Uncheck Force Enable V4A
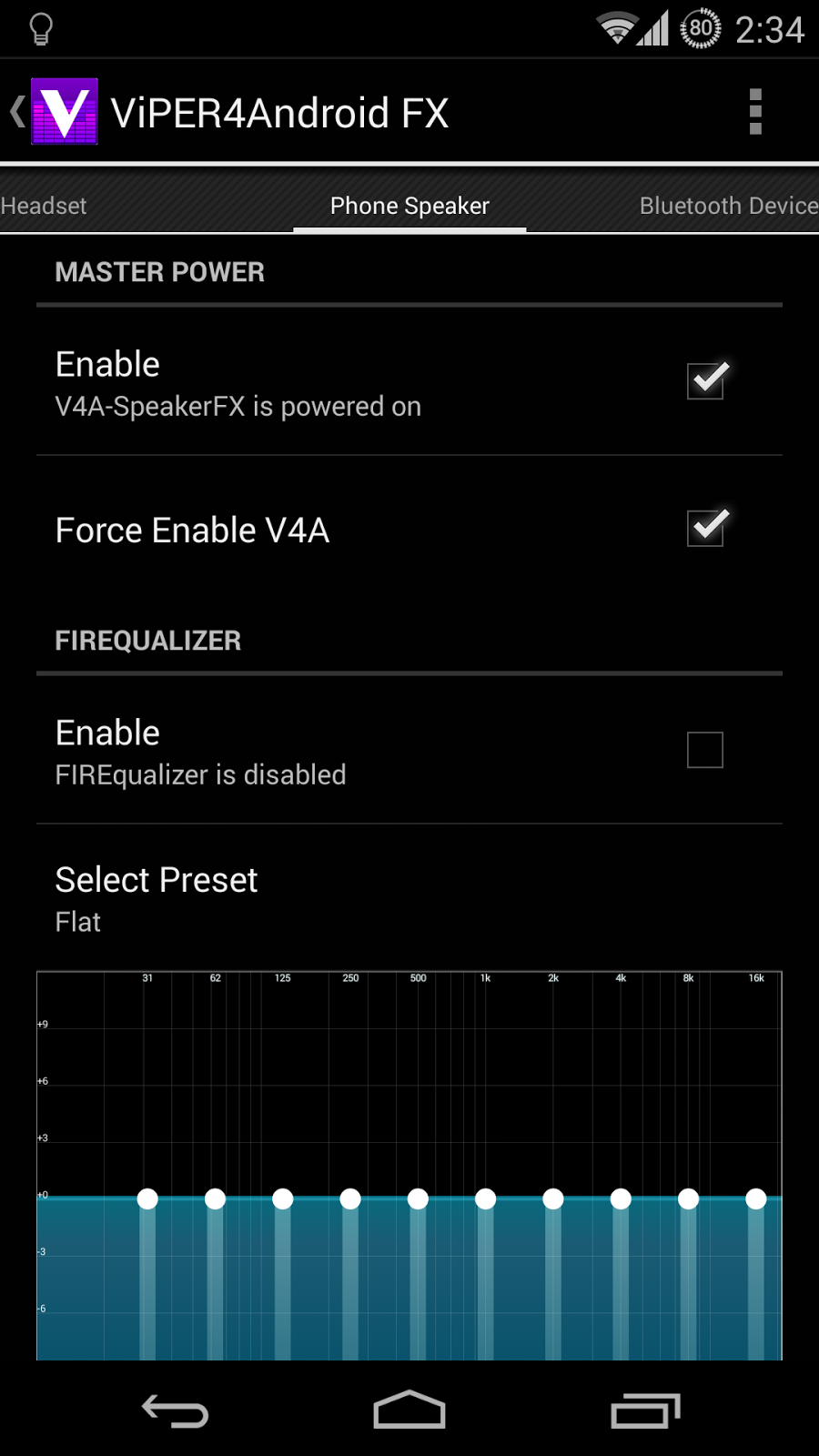The image size is (819, 1456). click(705, 529)
